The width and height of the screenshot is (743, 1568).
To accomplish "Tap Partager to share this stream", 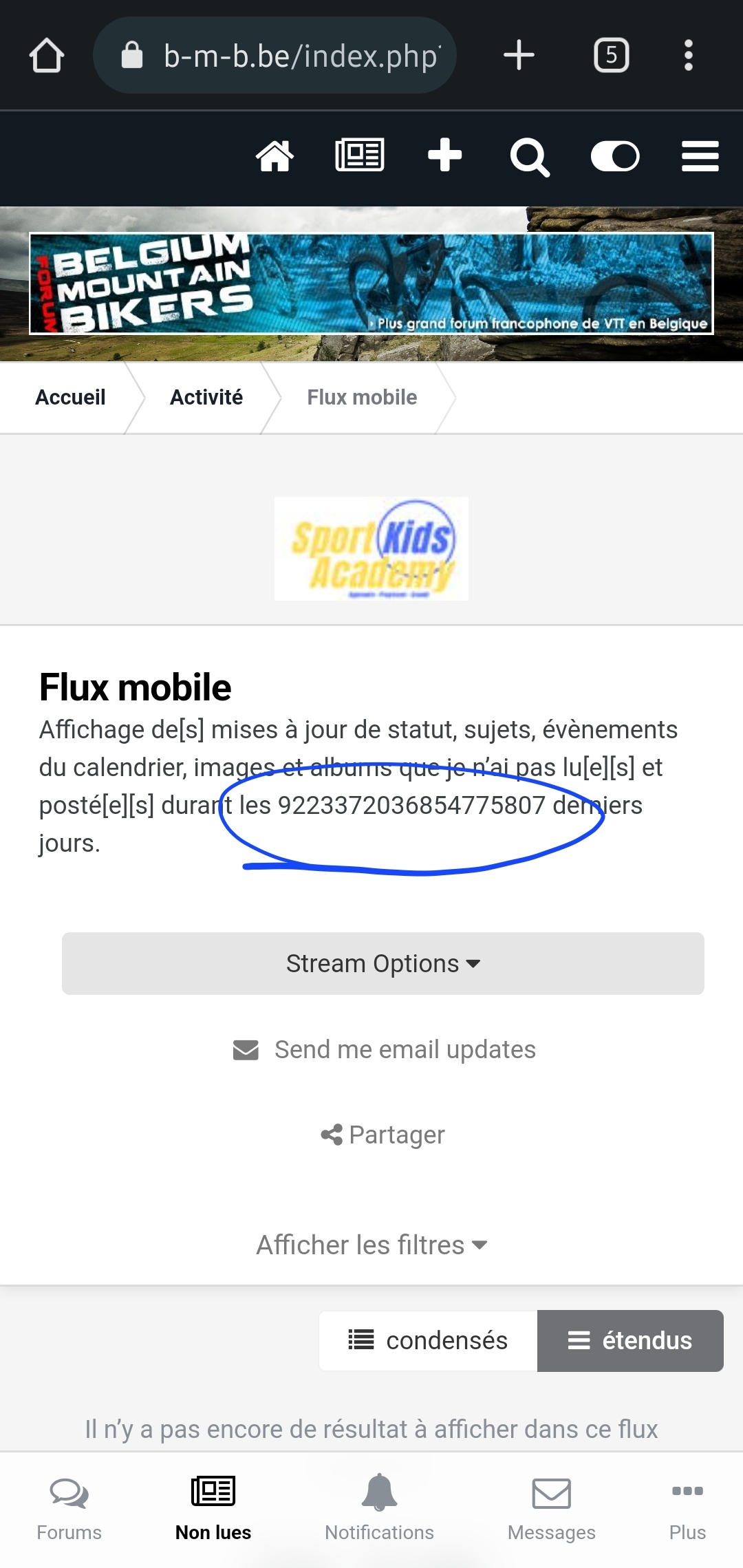I will [383, 1135].
